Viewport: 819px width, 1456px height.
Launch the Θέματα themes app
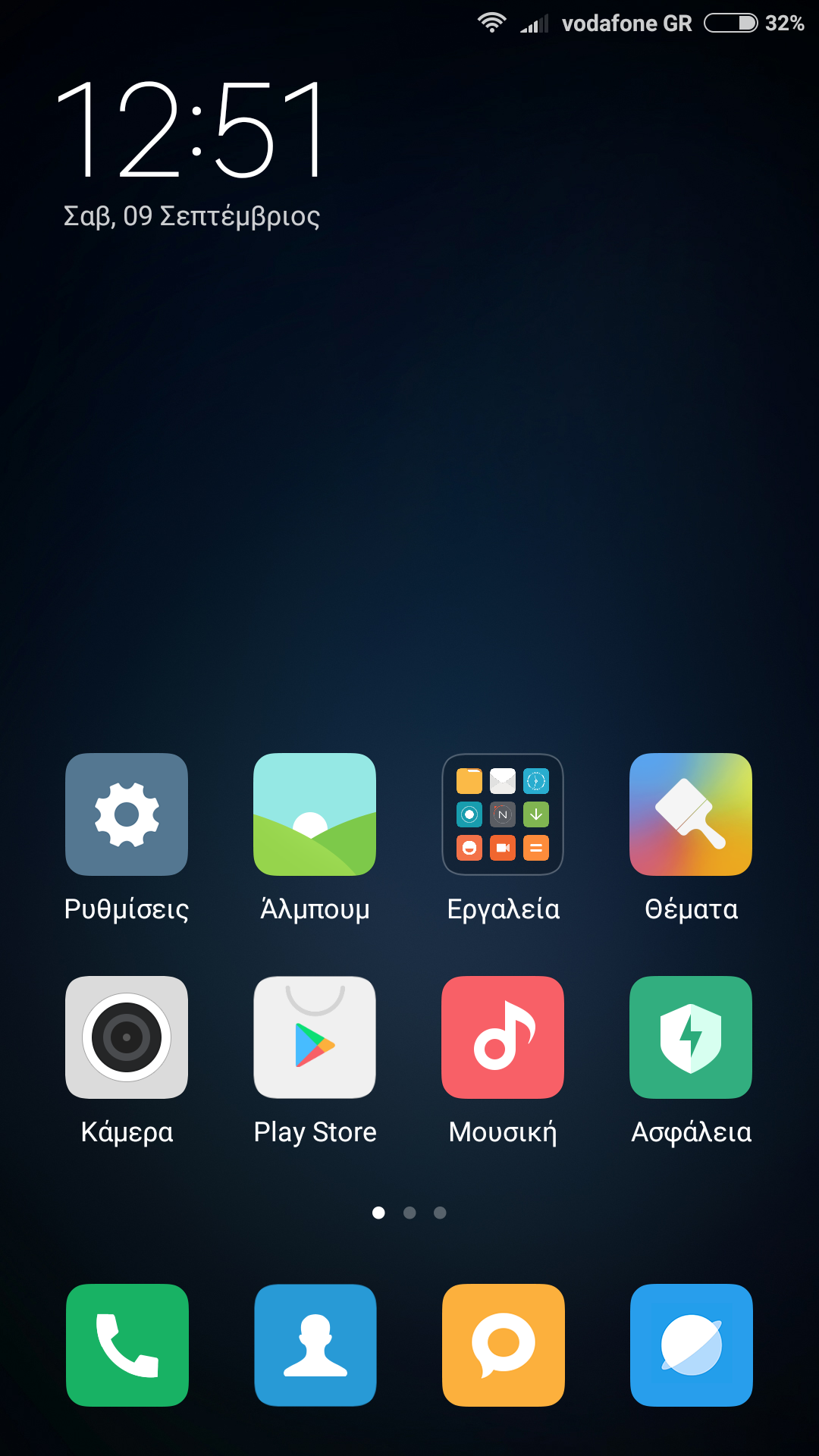(691, 814)
